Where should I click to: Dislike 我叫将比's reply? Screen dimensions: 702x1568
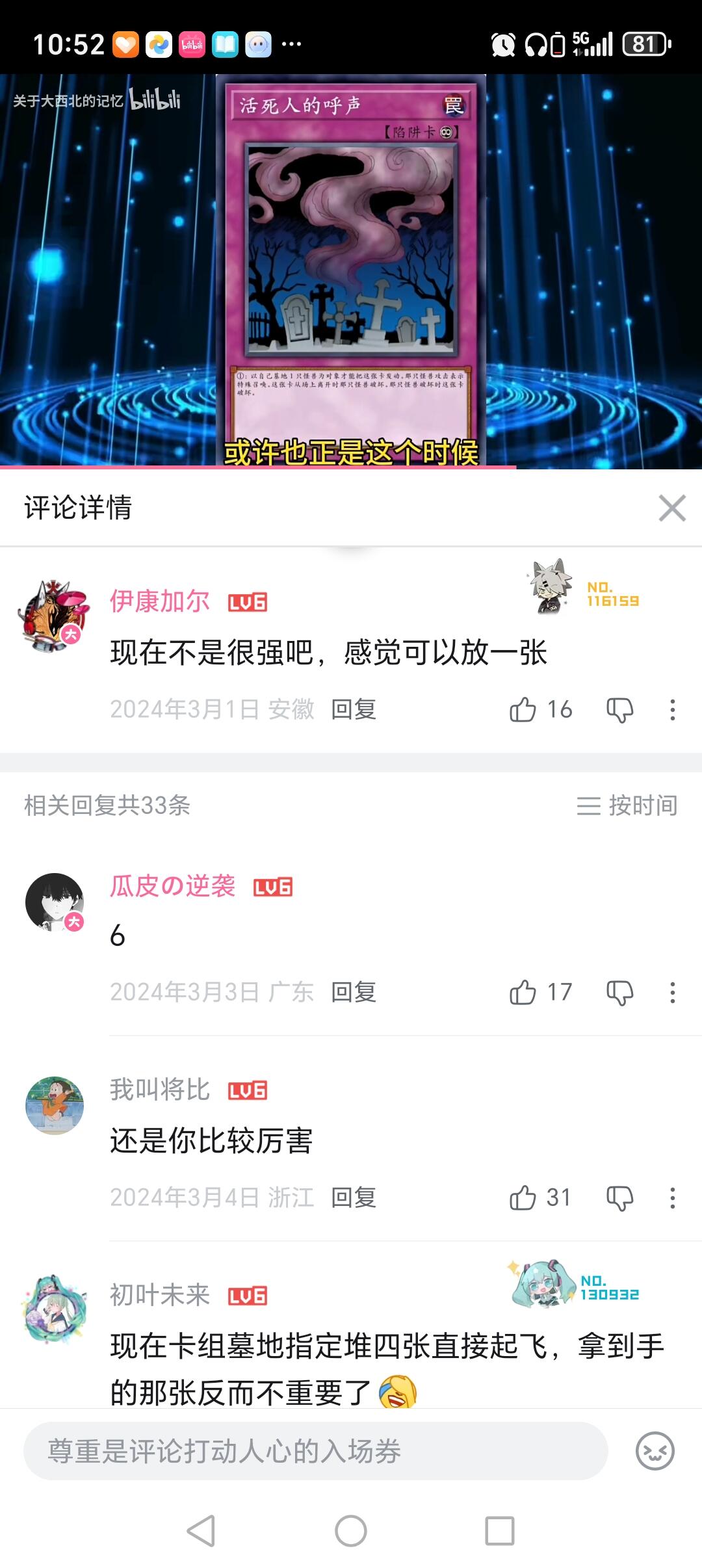[x=619, y=1198]
